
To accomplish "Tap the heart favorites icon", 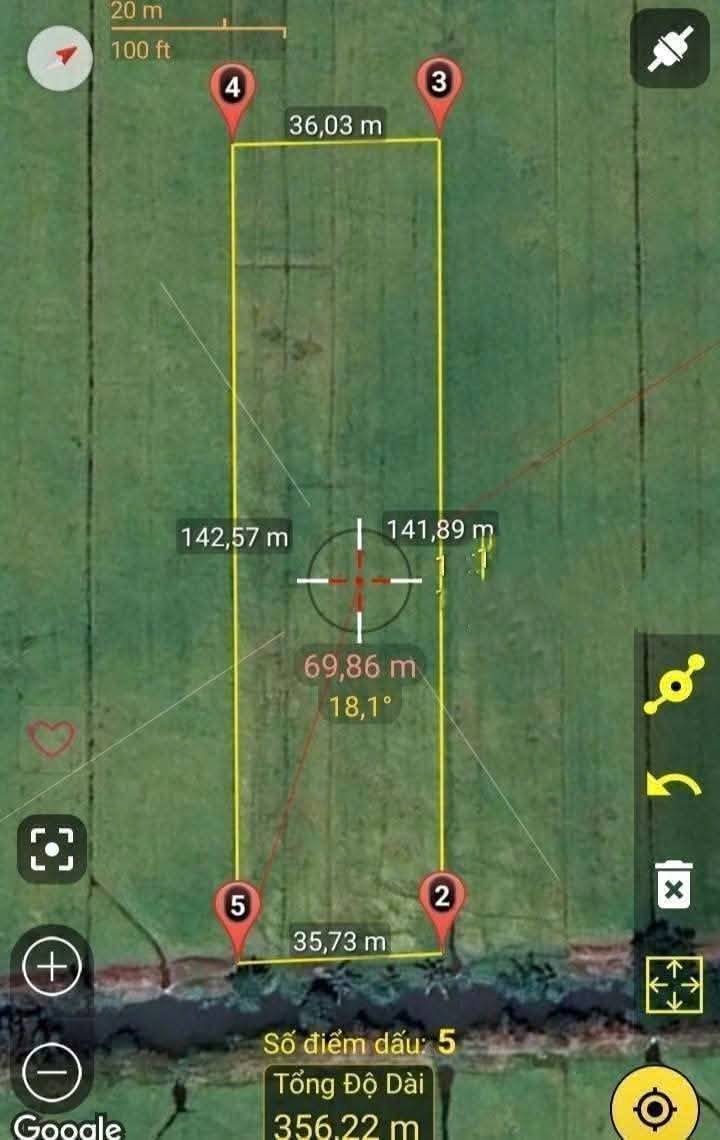I will tap(51, 739).
